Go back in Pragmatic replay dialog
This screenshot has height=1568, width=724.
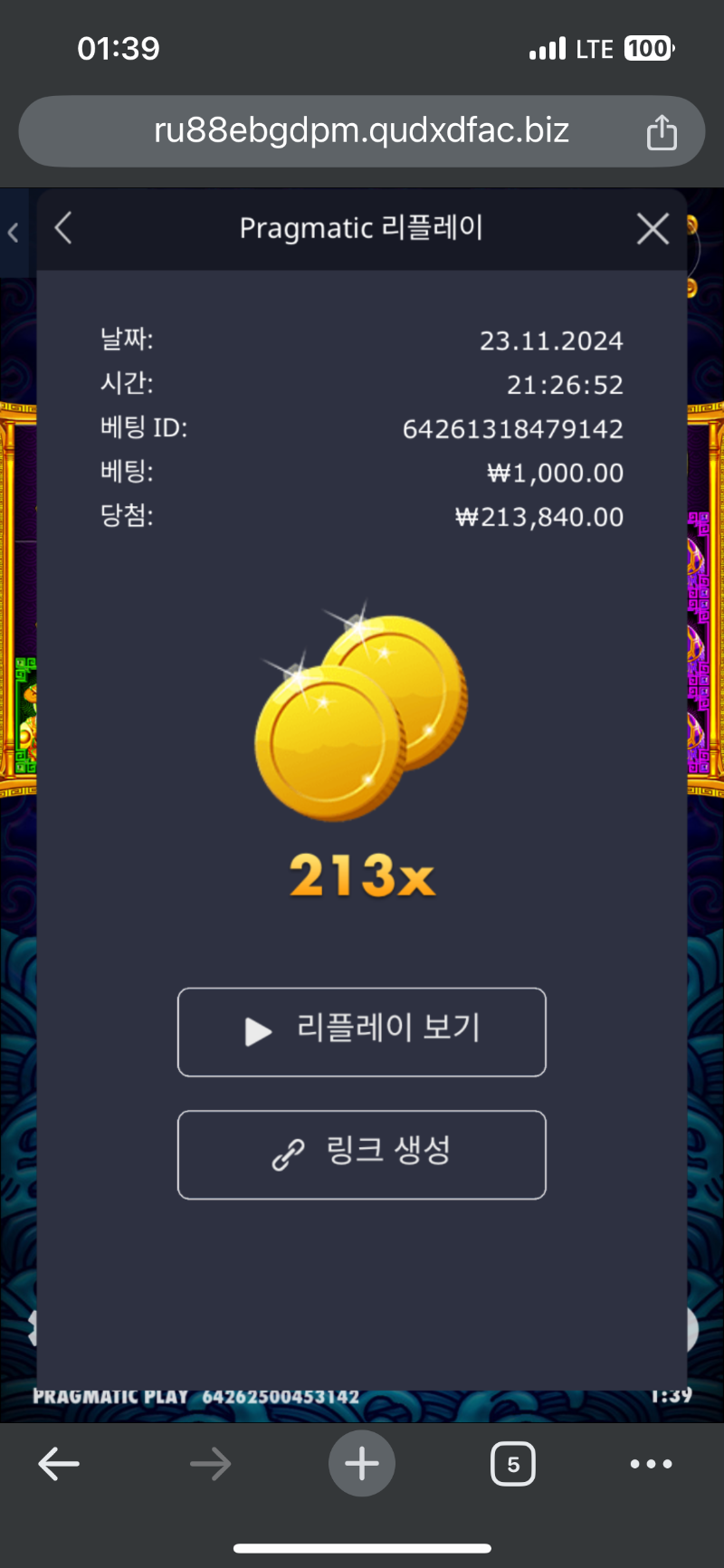coord(63,228)
